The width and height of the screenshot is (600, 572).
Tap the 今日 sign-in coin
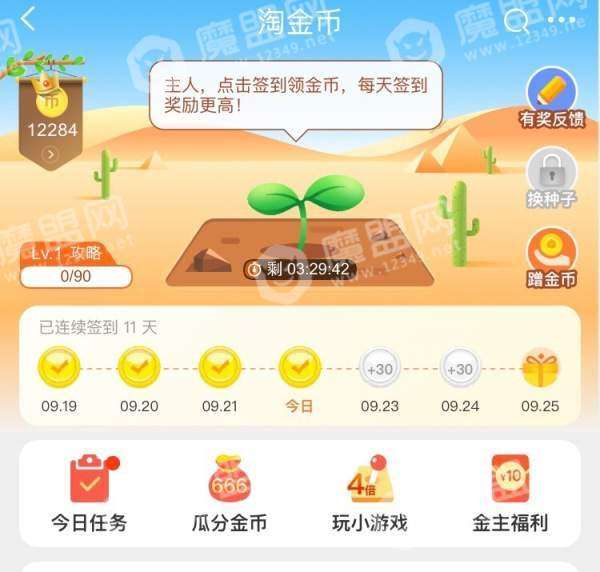pos(299,369)
